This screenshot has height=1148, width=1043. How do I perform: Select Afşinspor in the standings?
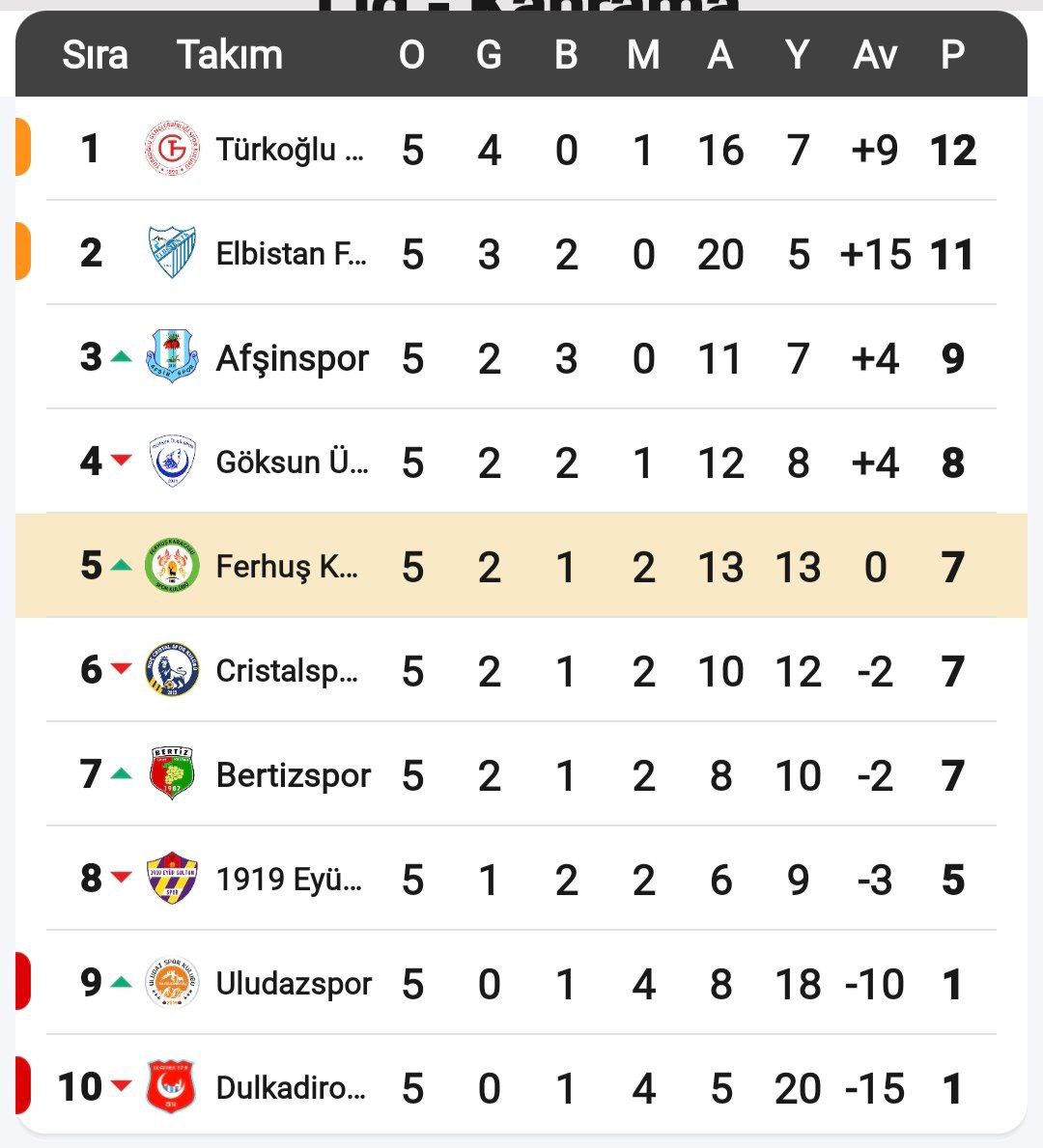point(292,358)
